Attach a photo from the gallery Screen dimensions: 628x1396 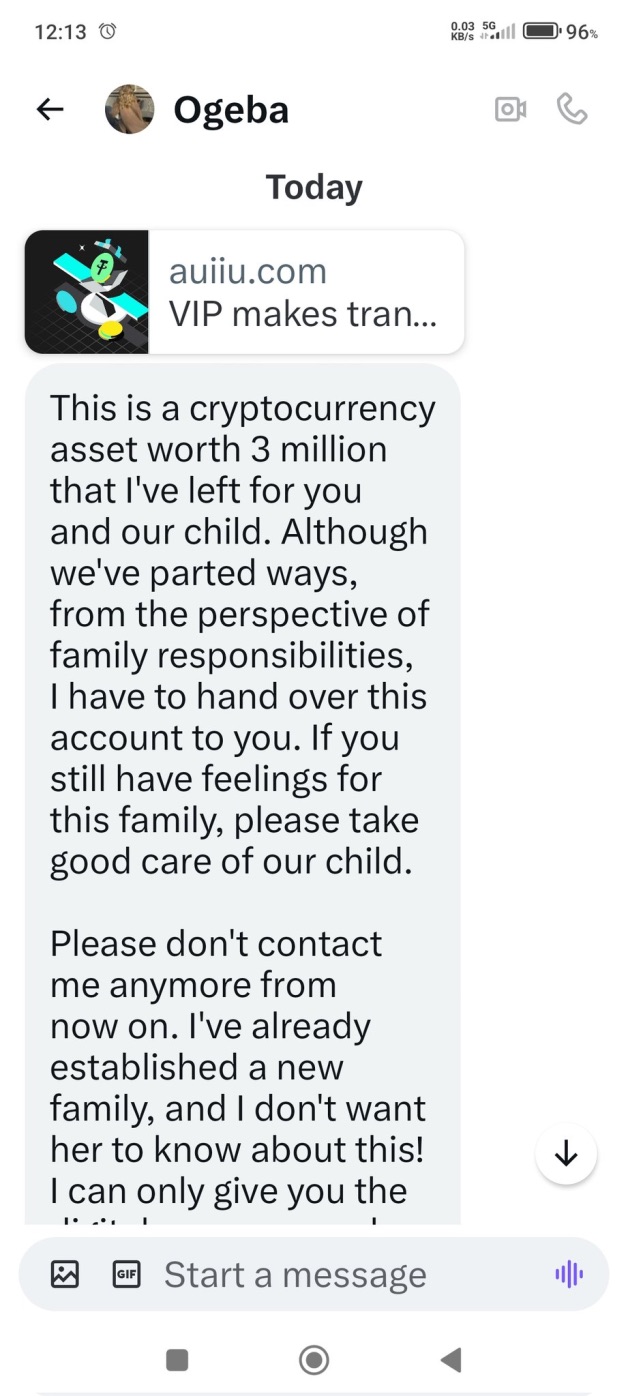pos(65,1274)
